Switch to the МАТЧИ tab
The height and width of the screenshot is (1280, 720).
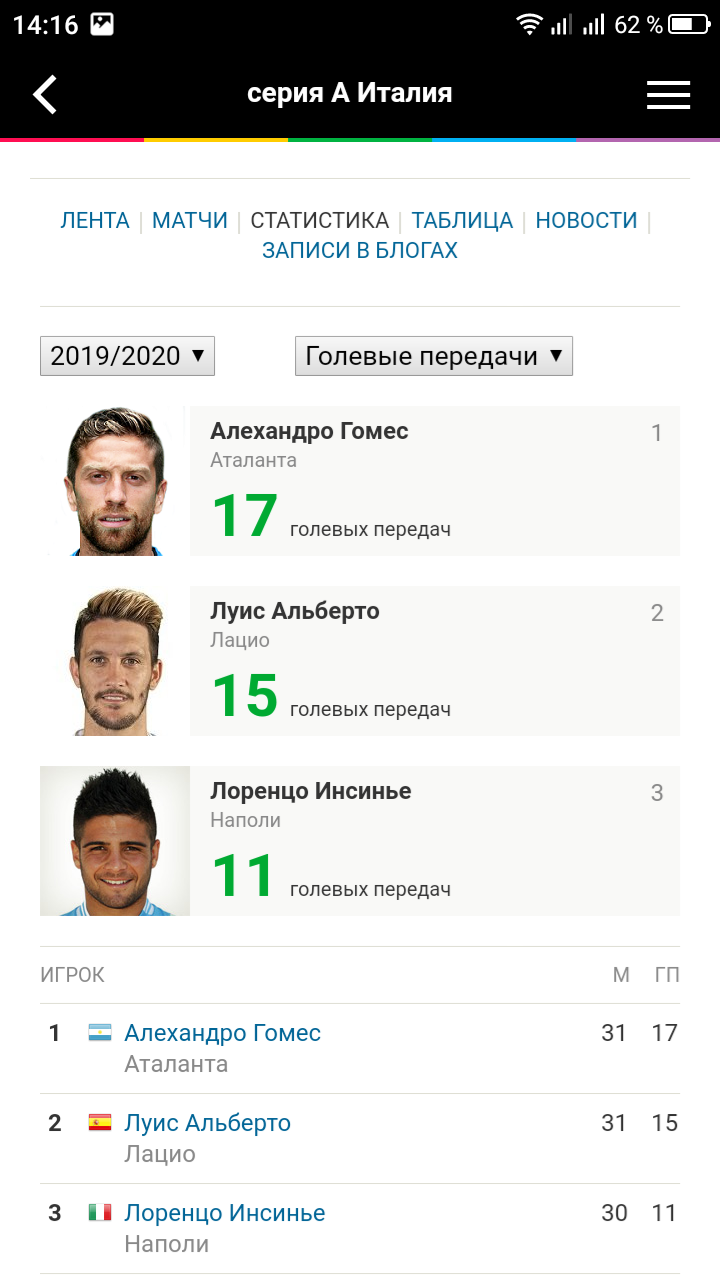(x=190, y=221)
